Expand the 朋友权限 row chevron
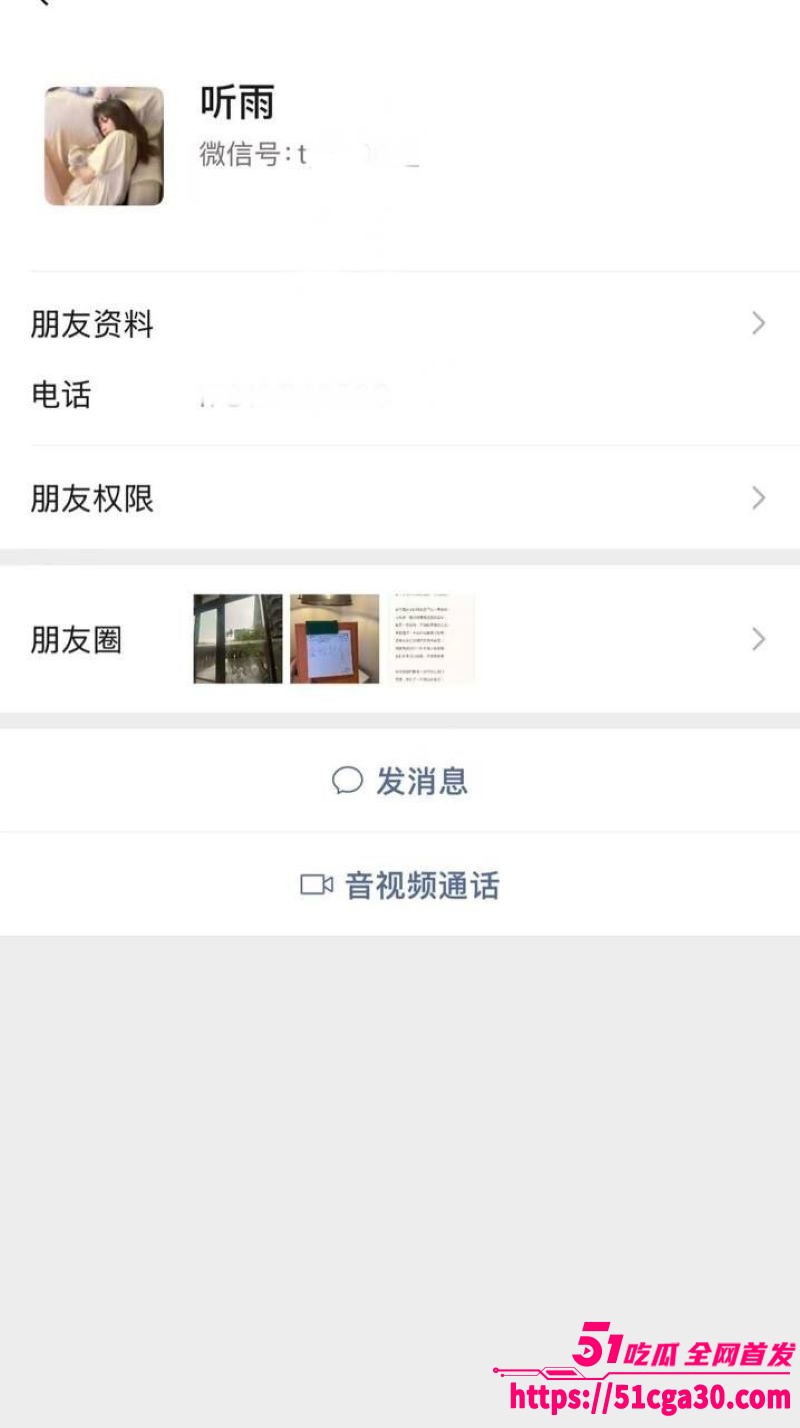The width and height of the screenshot is (800, 1428). pyautogui.click(x=760, y=497)
